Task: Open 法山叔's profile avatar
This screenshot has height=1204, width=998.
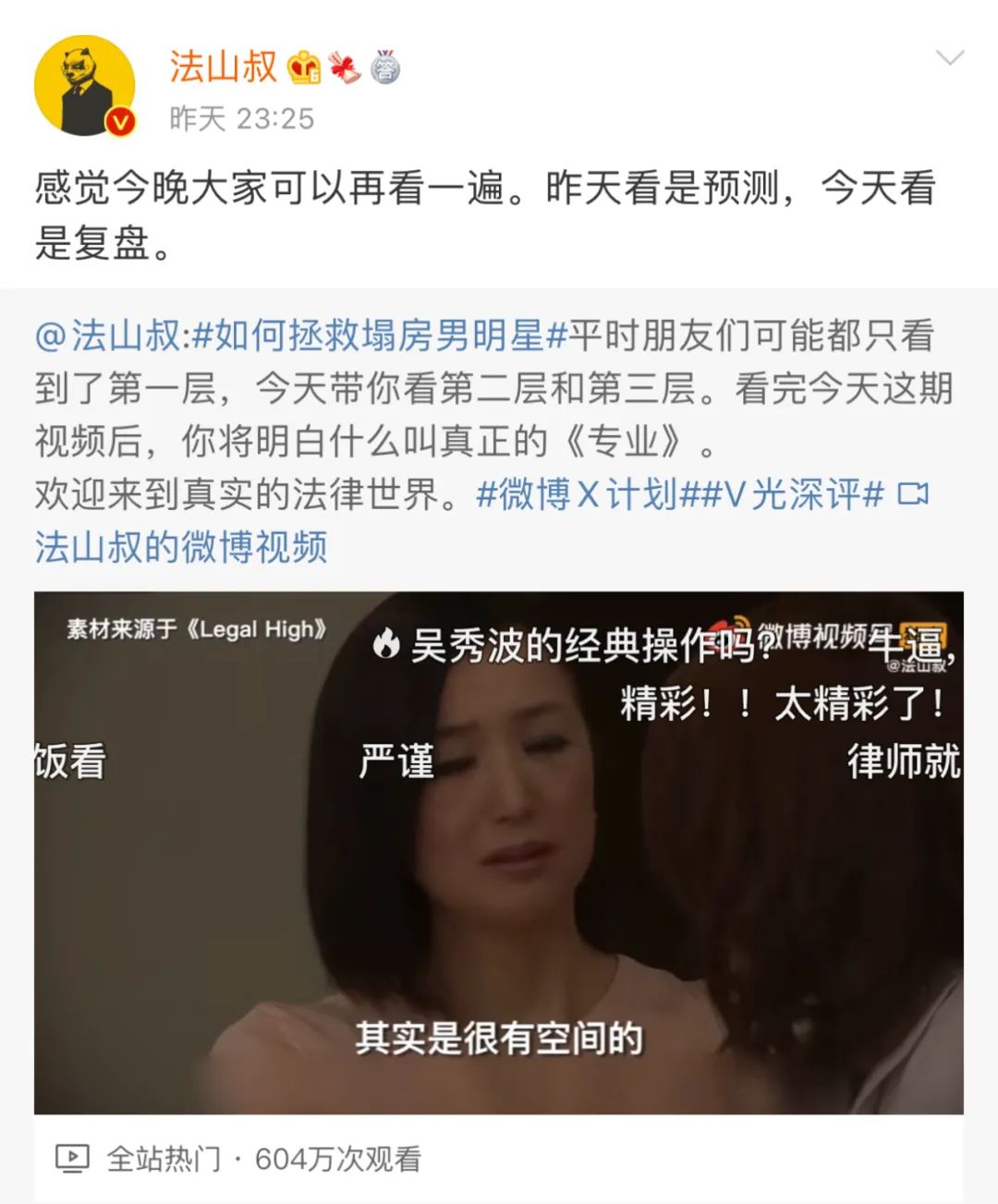Action: click(85, 86)
